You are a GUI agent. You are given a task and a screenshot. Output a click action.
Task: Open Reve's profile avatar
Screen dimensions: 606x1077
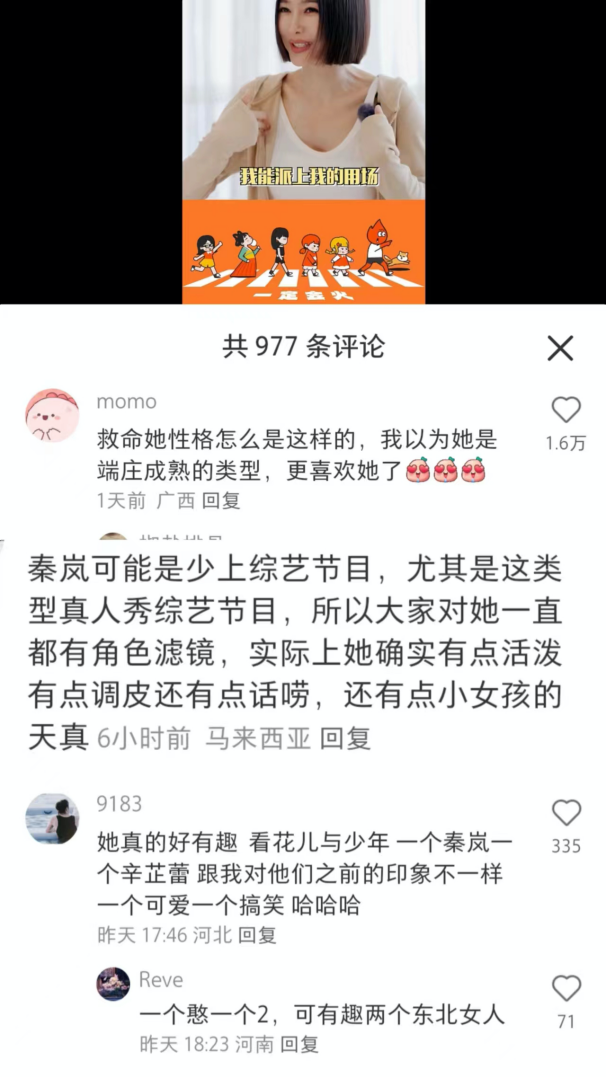pyautogui.click(x=113, y=984)
